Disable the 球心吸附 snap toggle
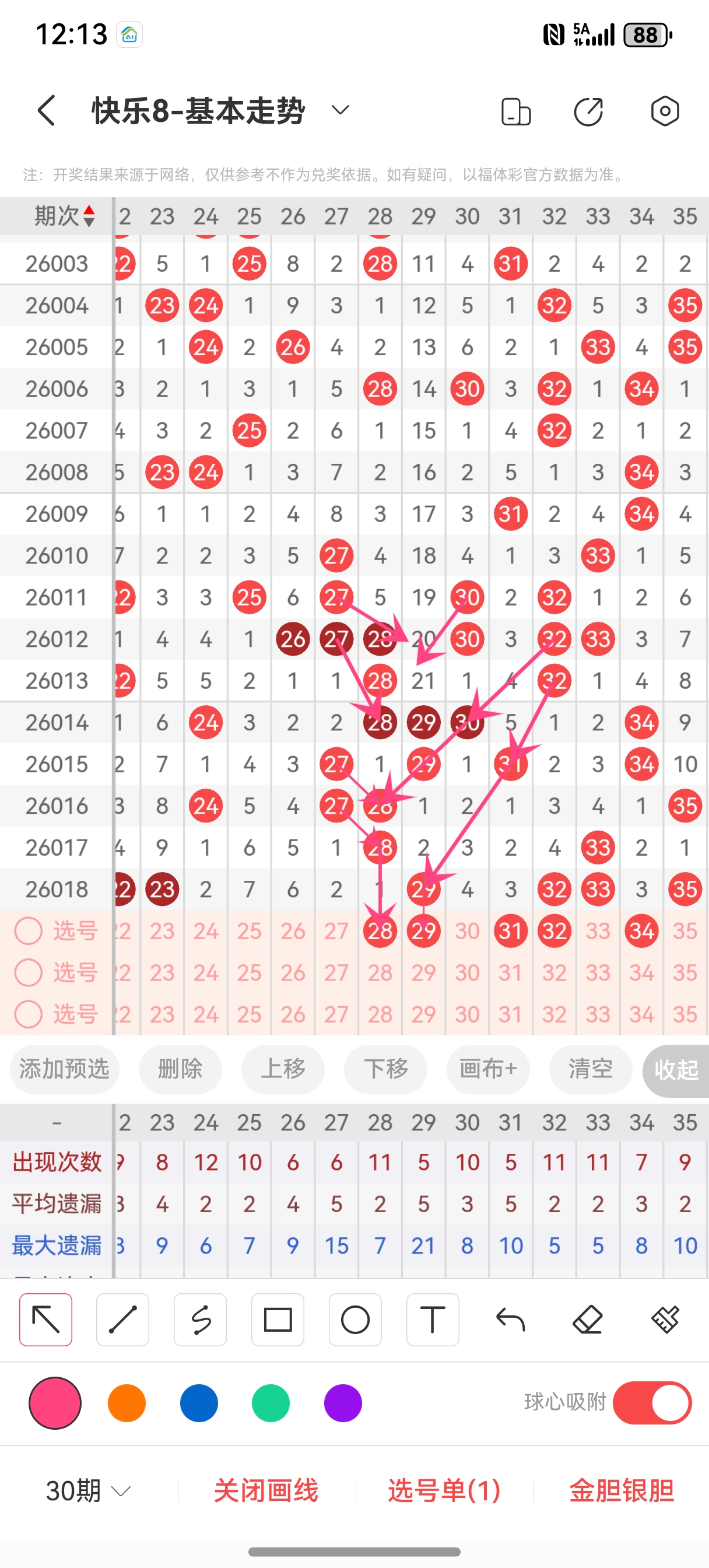Image resolution: width=709 pixels, height=1568 pixels. point(651,1402)
